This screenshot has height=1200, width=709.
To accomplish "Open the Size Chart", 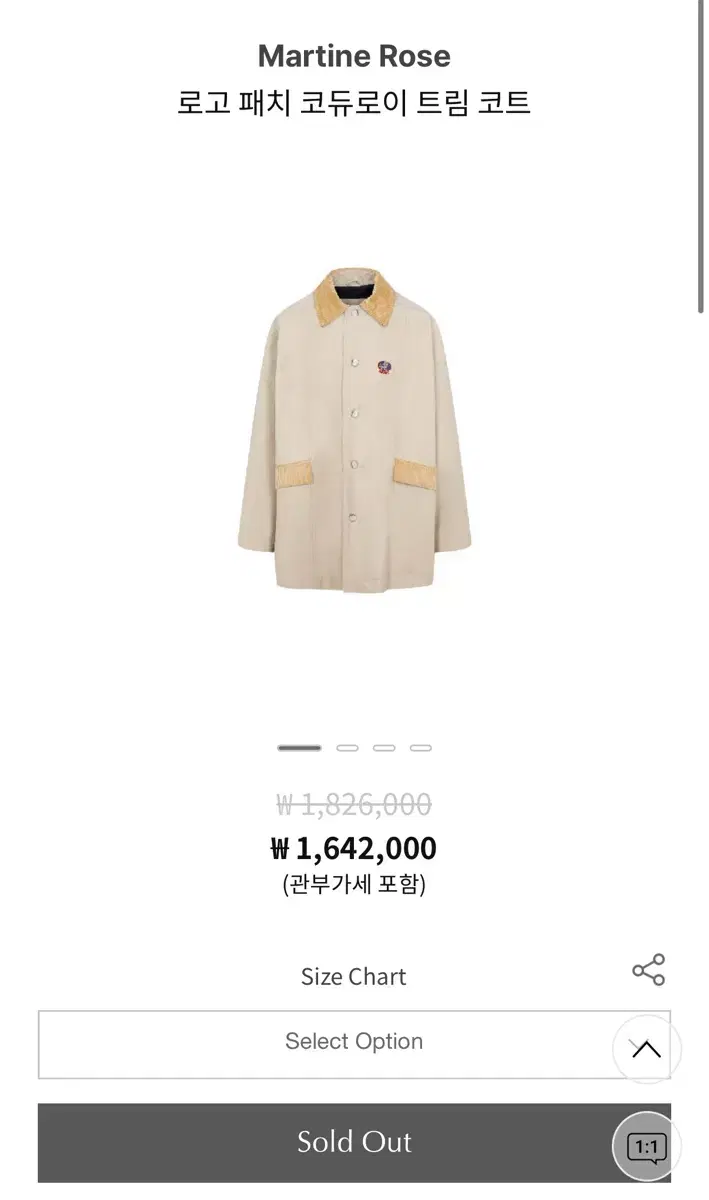I will [x=354, y=977].
